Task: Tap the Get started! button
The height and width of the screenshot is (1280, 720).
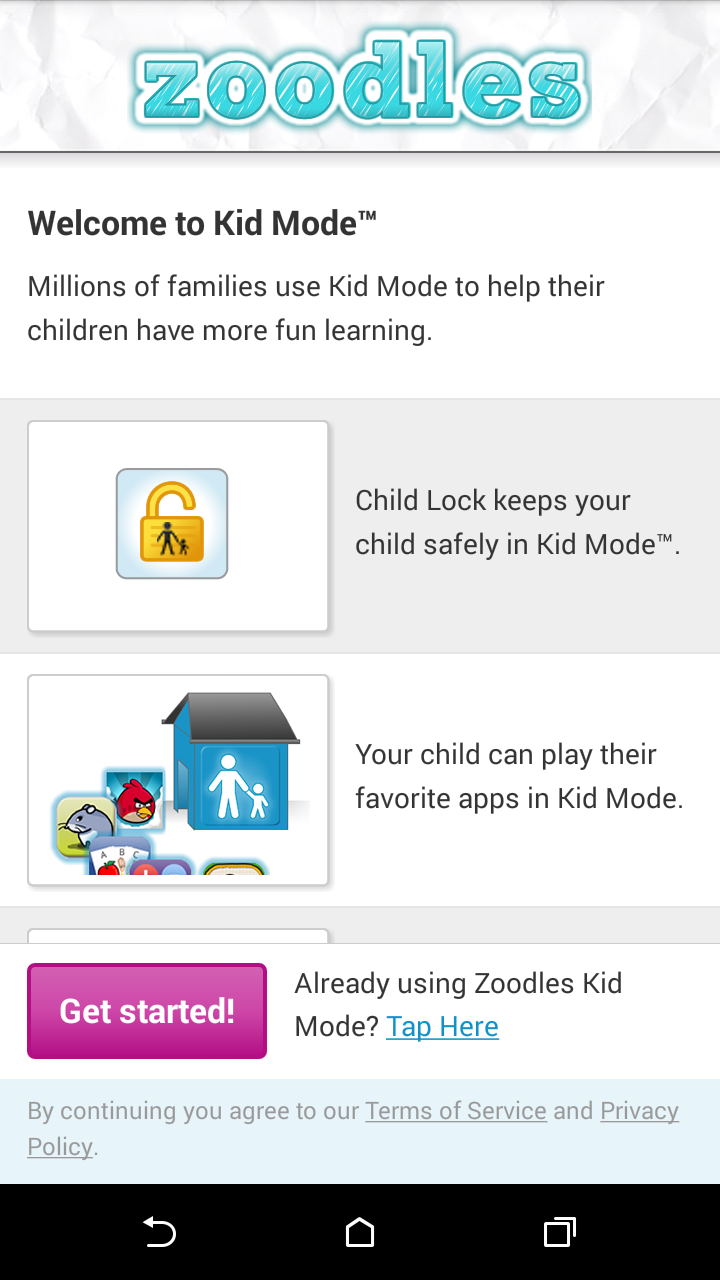Action: (x=147, y=1011)
